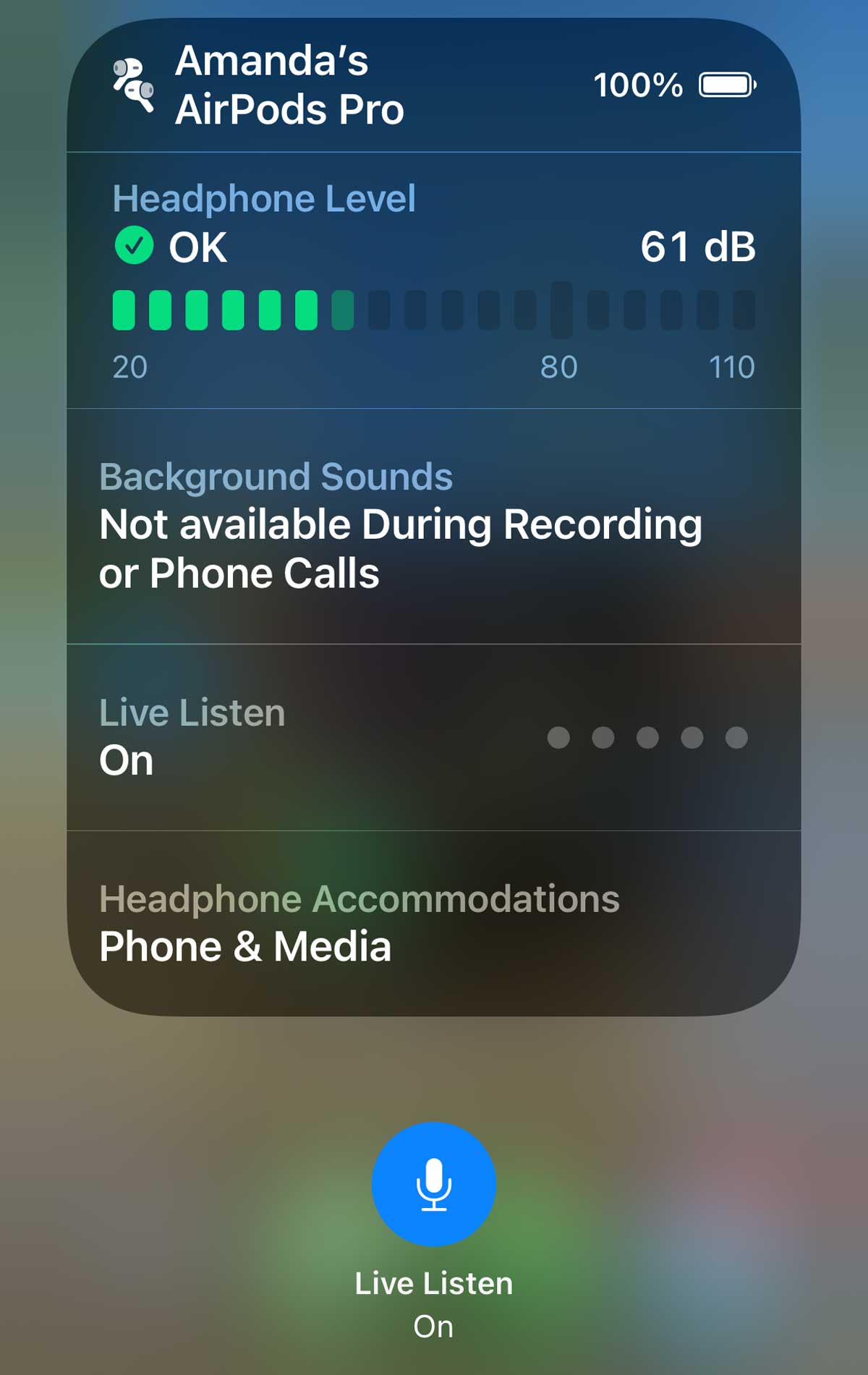Click the battery level icon

coord(726,85)
